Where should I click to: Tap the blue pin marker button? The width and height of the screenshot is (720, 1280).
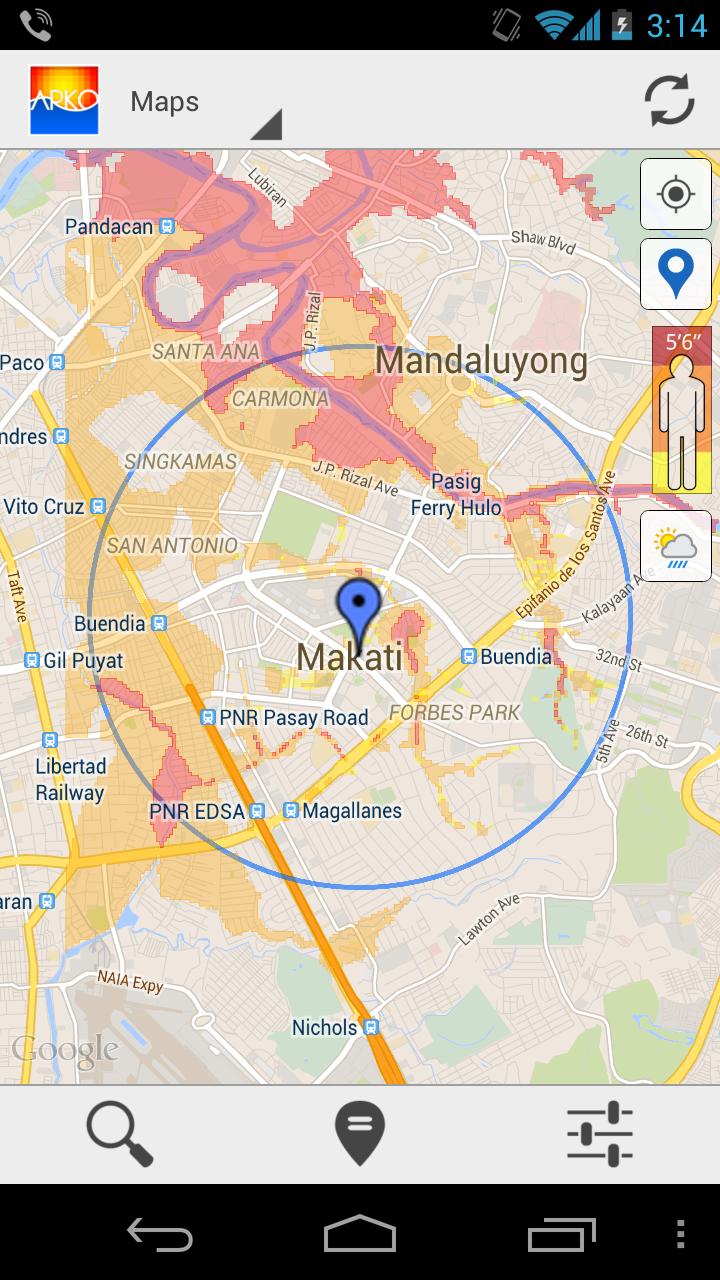pos(676,274)
